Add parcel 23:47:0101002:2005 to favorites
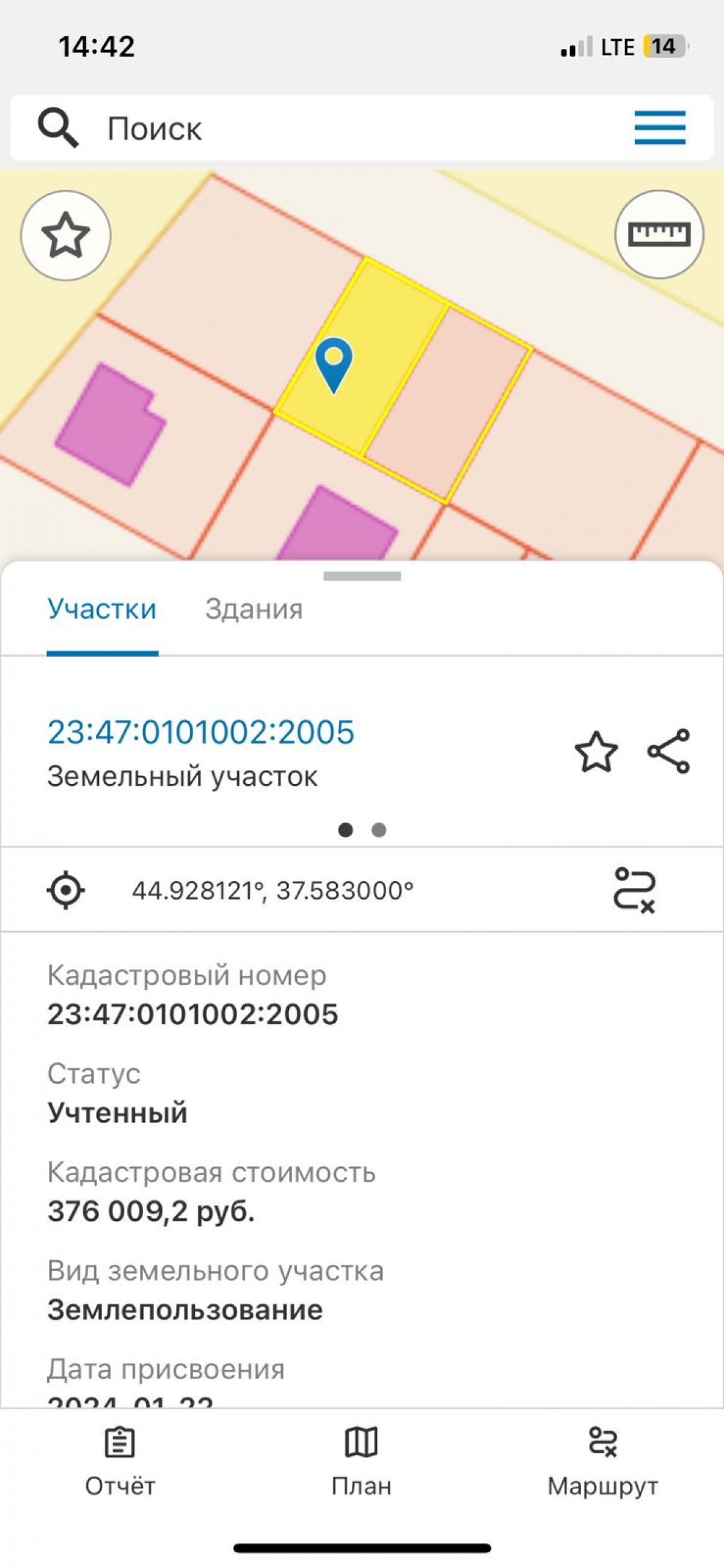Image resolution: width=724 pixels, height=1568 pixels. [595, 753]
